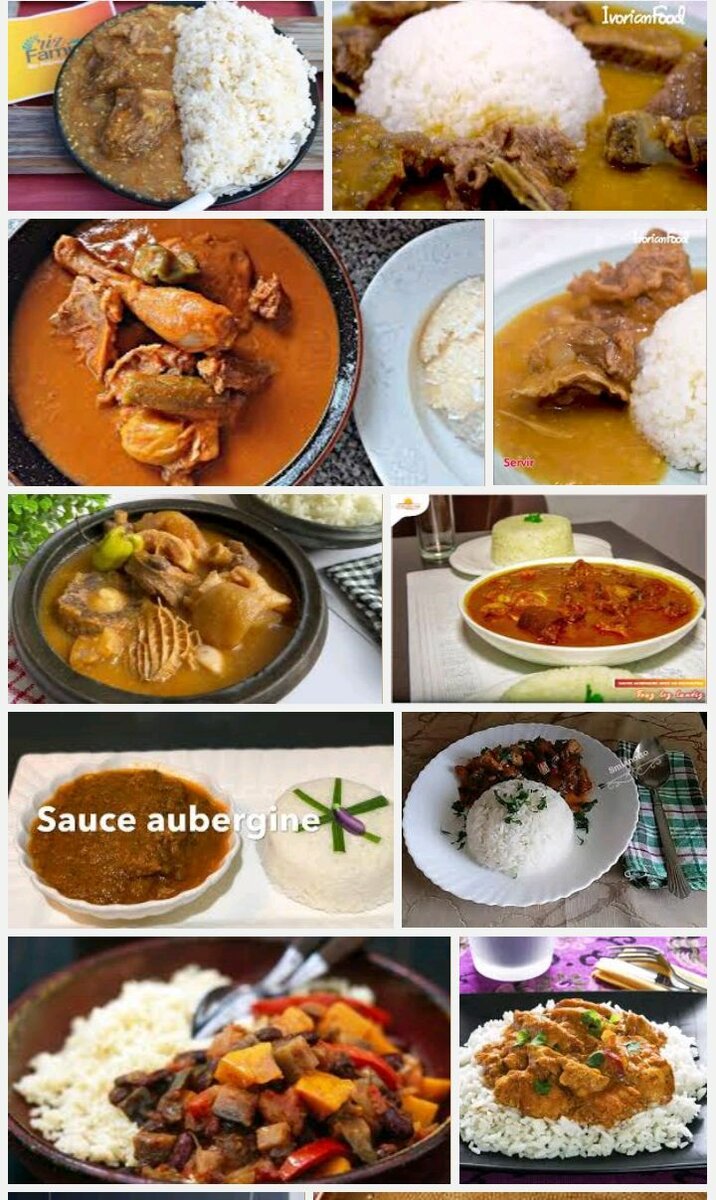The width and height of the screenshot is (716, 1200).
Task: Open the chicken drumstick in orange sauce image
Action: 246,352
